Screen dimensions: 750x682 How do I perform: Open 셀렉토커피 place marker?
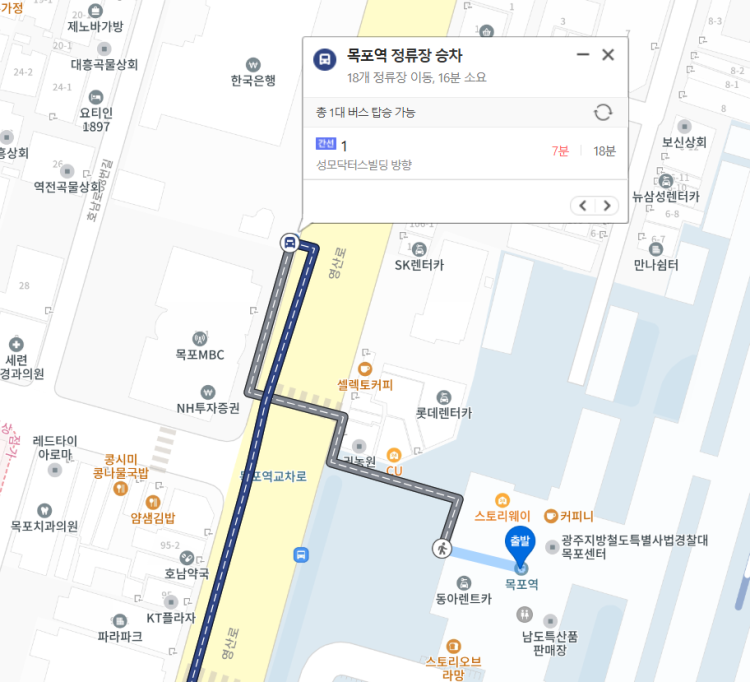pyautogui.click(x=365, y=368)
